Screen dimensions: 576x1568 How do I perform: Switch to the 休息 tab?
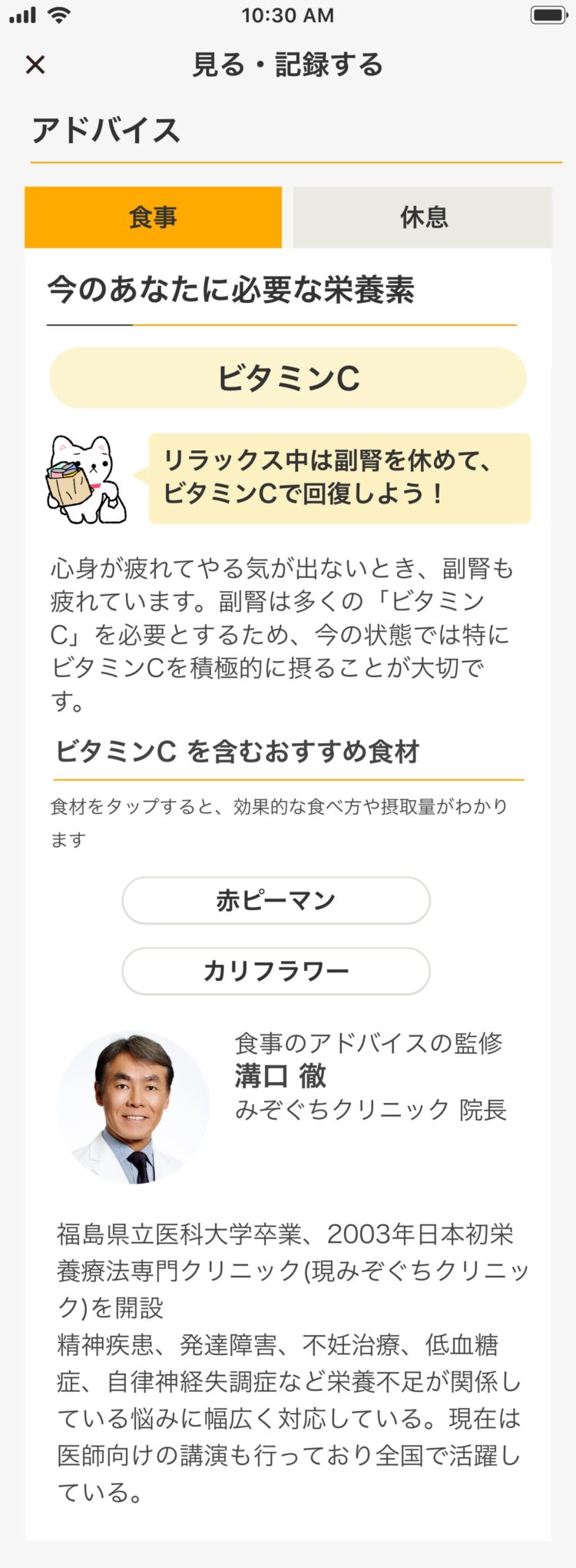click(422, 218)
